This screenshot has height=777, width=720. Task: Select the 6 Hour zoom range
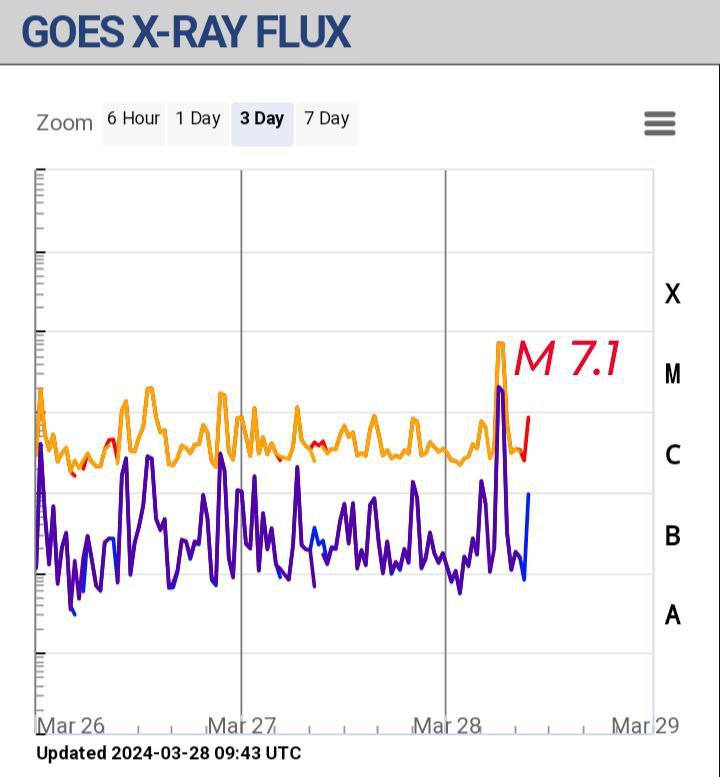[133, 119]
